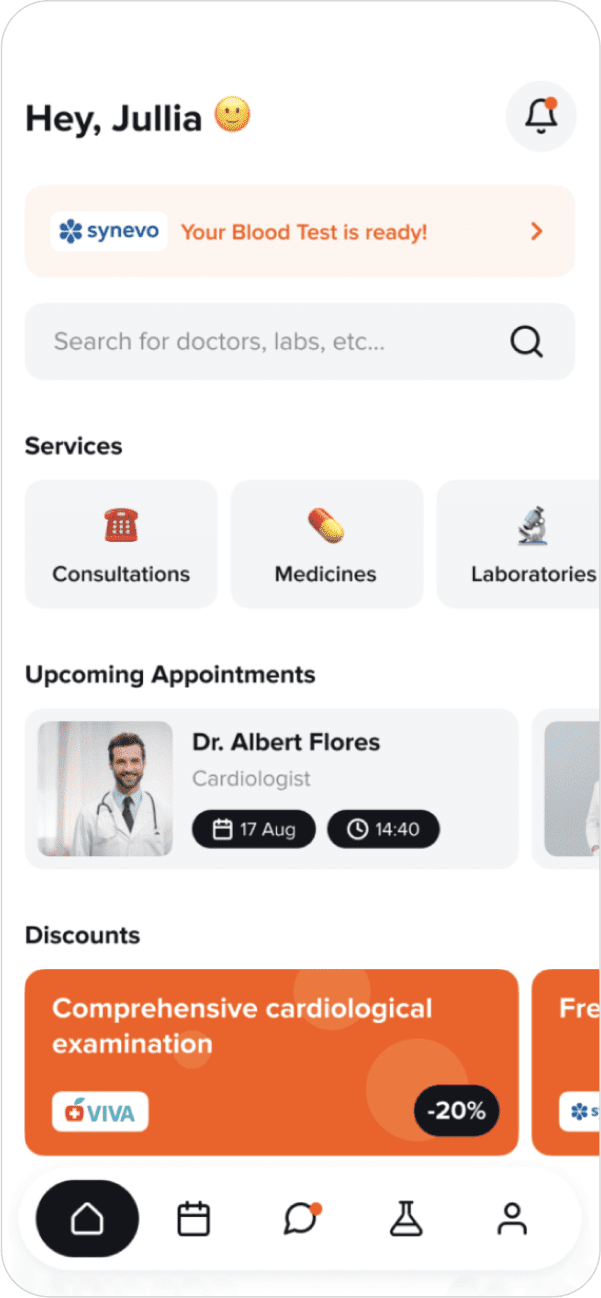Image resolution: width=601 pixels, height=1298 pixels.
Task: Open the Consultations service
Action: pyautogui.click(x=121, y=544)
